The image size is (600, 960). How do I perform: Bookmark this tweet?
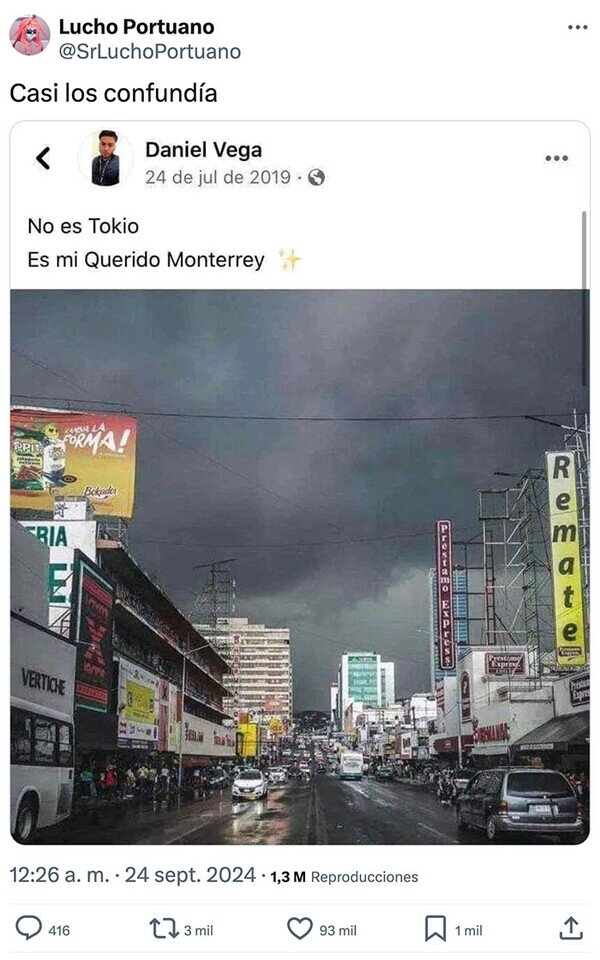click(435, 929)
